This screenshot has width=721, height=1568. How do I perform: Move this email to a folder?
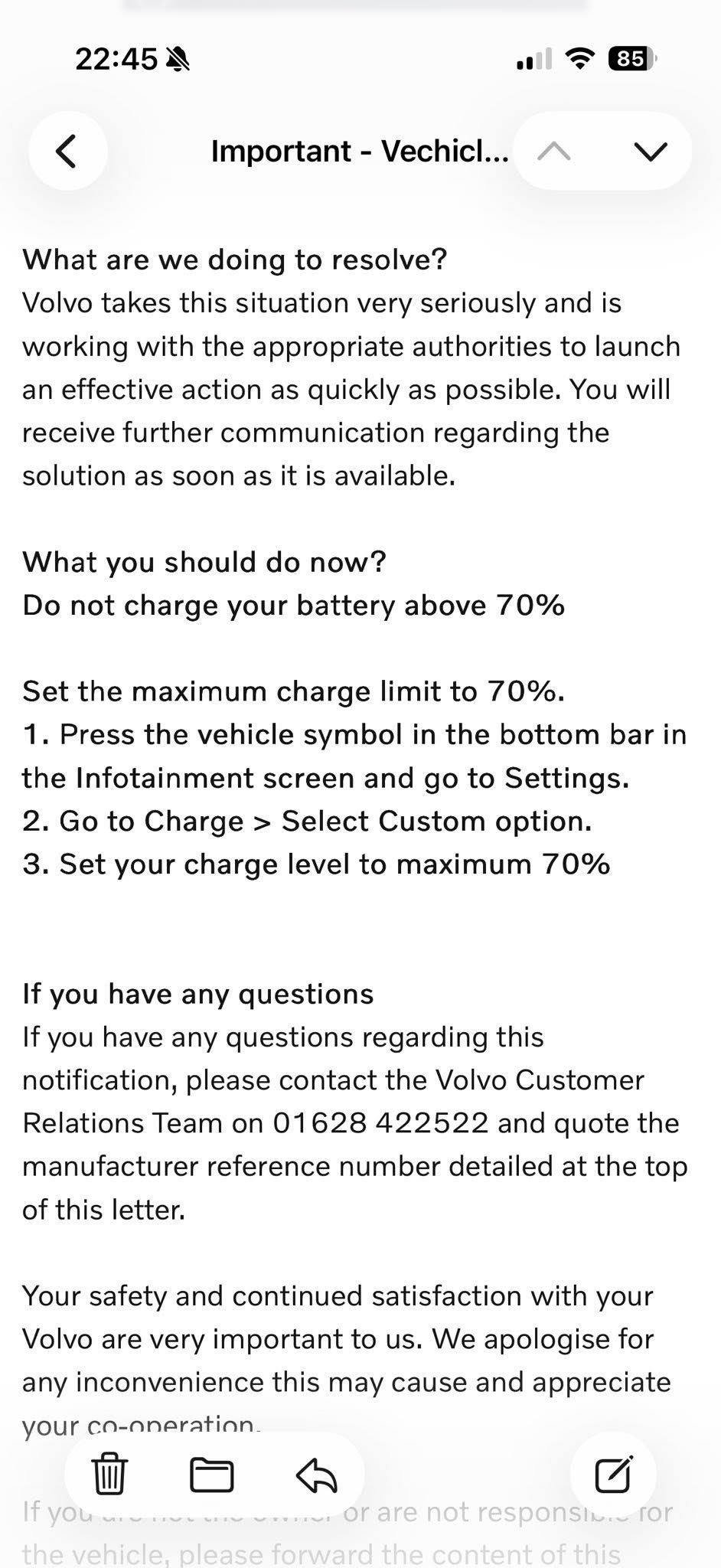(212, 1475)
